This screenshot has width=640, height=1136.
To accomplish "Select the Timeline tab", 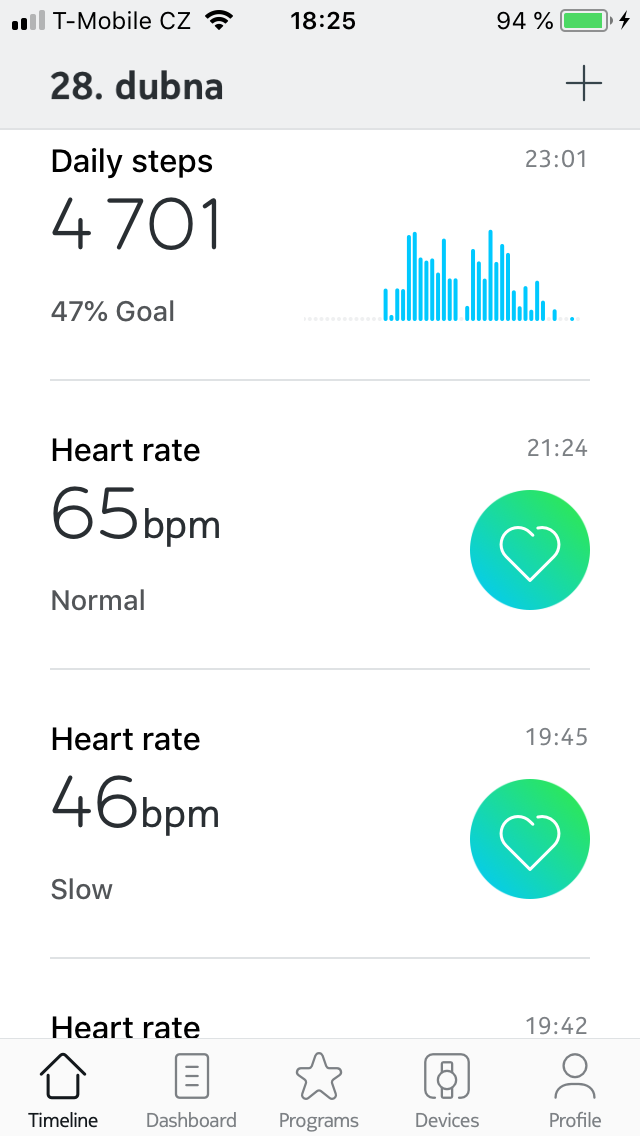I will tap(63, 1090).
